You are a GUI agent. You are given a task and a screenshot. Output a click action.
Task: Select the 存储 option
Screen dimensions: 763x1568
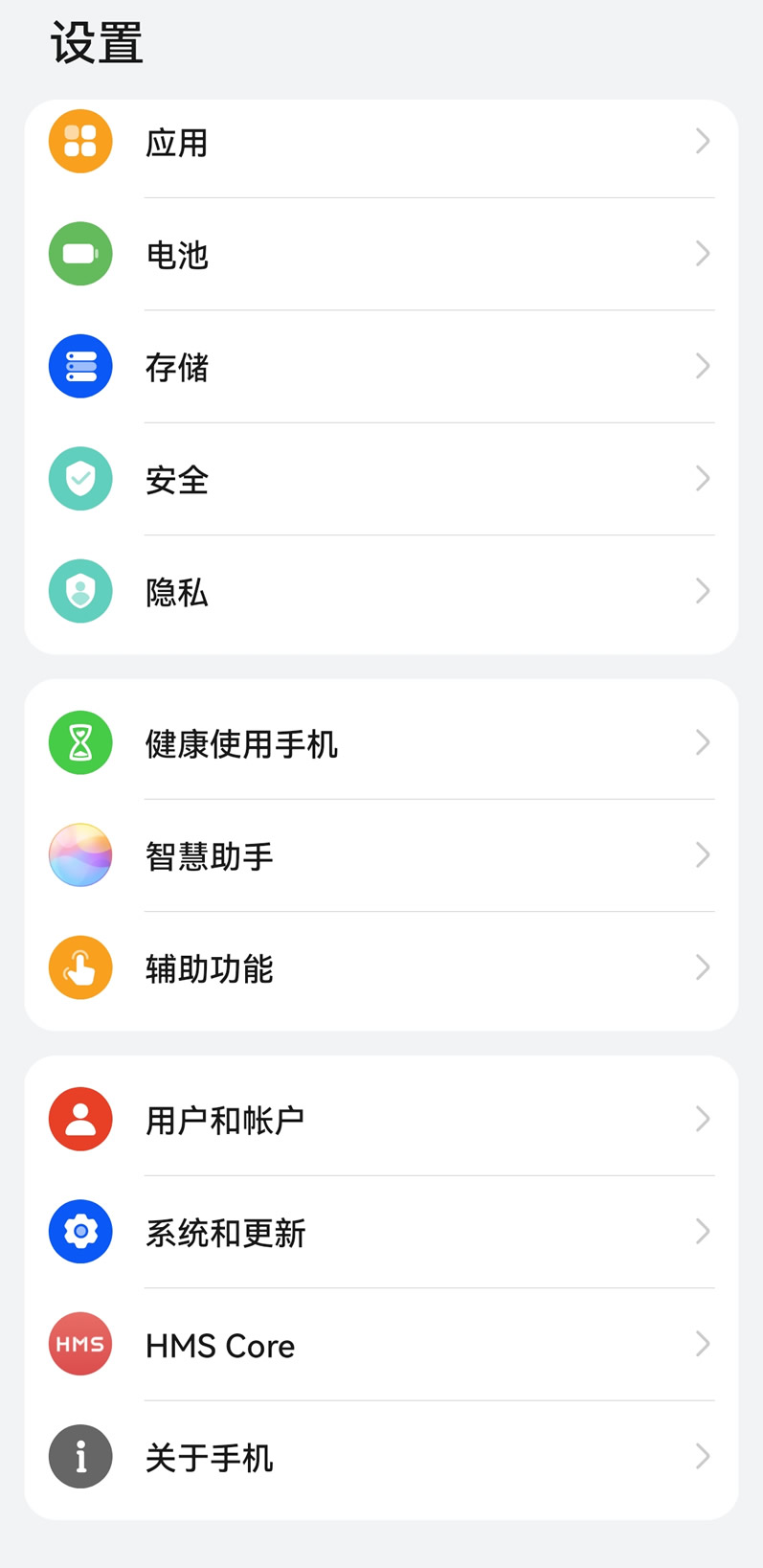(x=381, y=367)
